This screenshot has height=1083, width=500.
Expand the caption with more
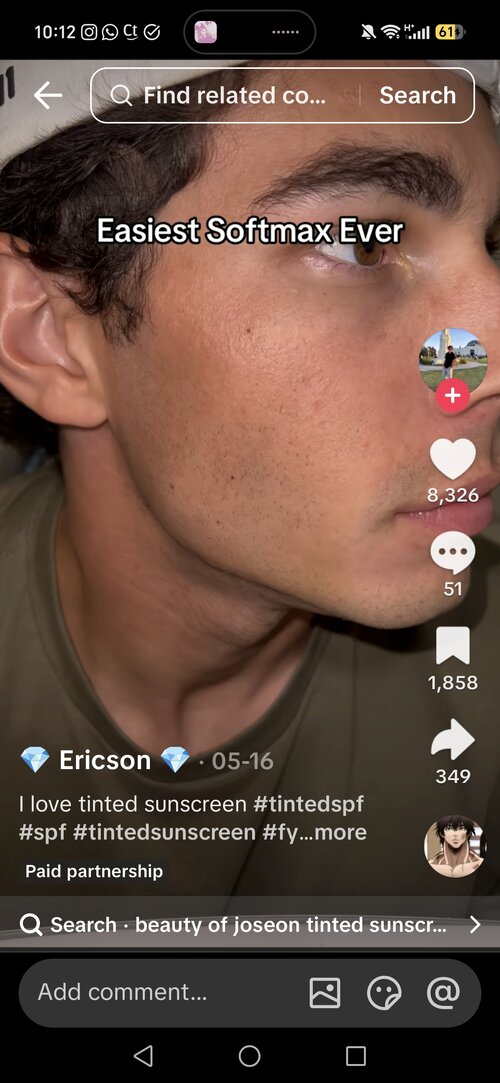coord(338,832)
